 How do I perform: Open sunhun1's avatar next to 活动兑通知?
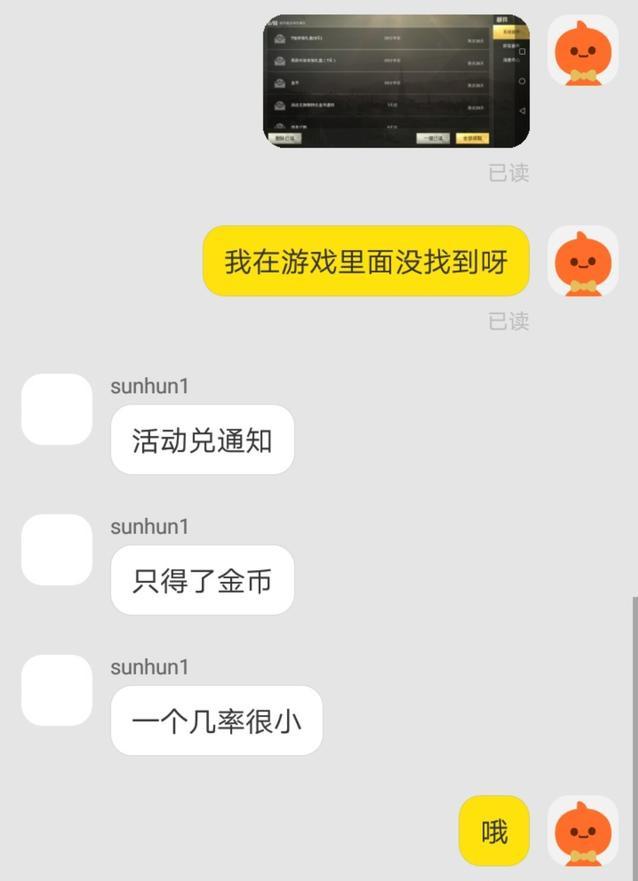click(57, 409)
